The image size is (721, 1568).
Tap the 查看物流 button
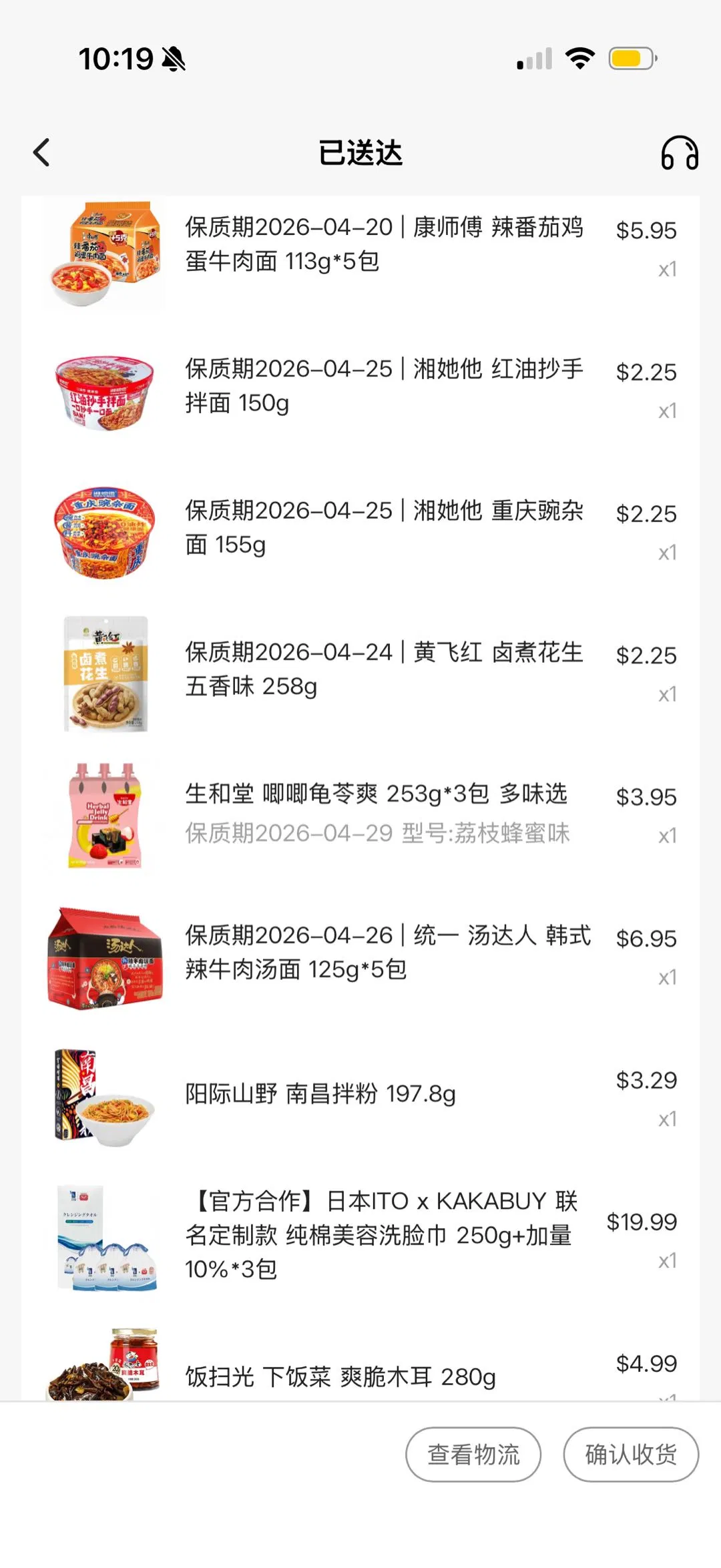(473, 1455)
